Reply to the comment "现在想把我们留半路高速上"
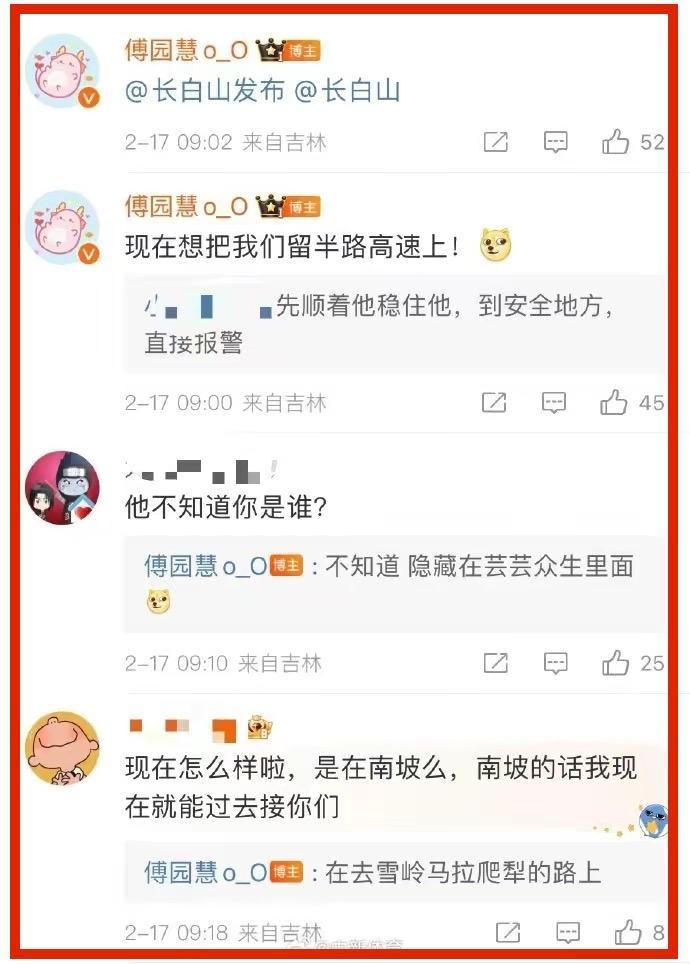 click(x=554, y=403)
